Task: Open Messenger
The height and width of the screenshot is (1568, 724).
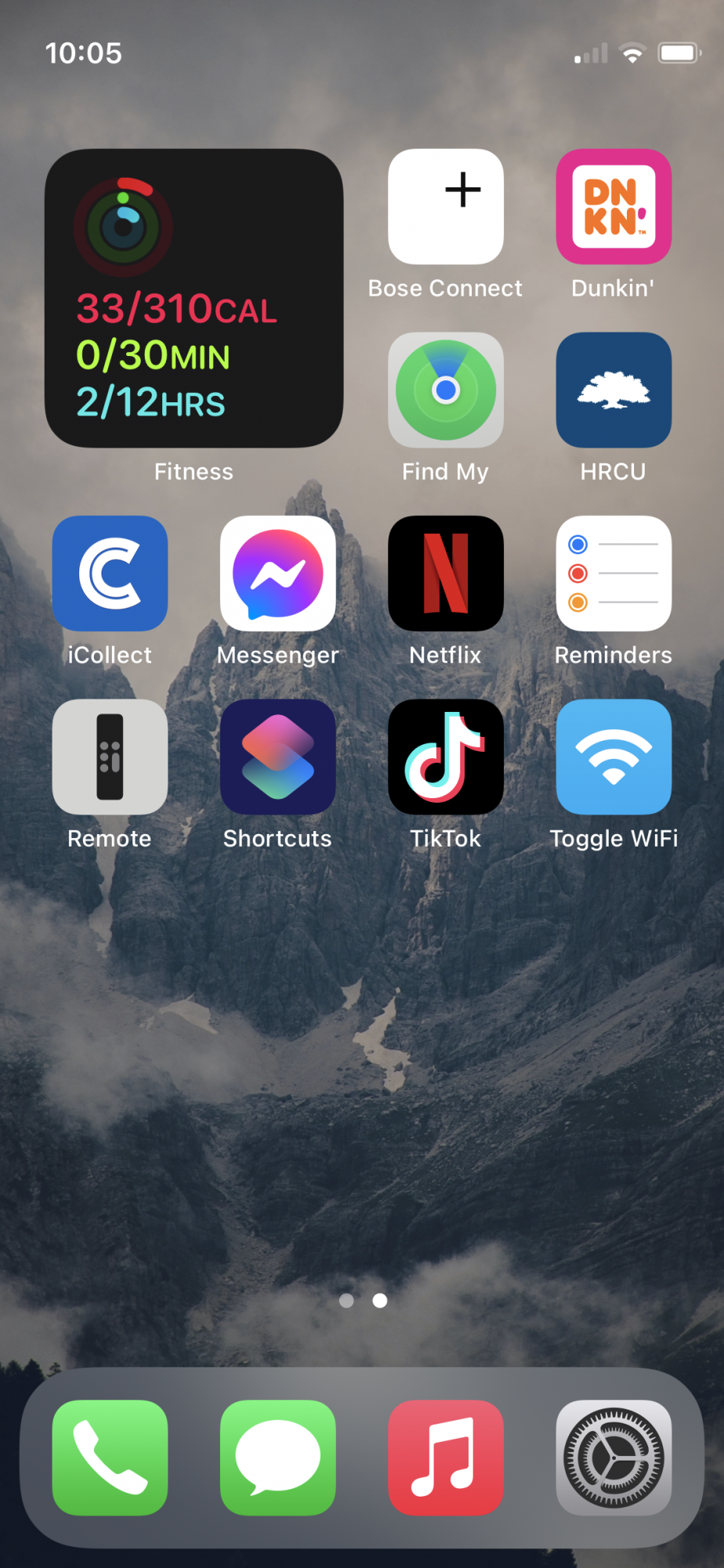Action: pyautogui.click(x=277, y=573)
